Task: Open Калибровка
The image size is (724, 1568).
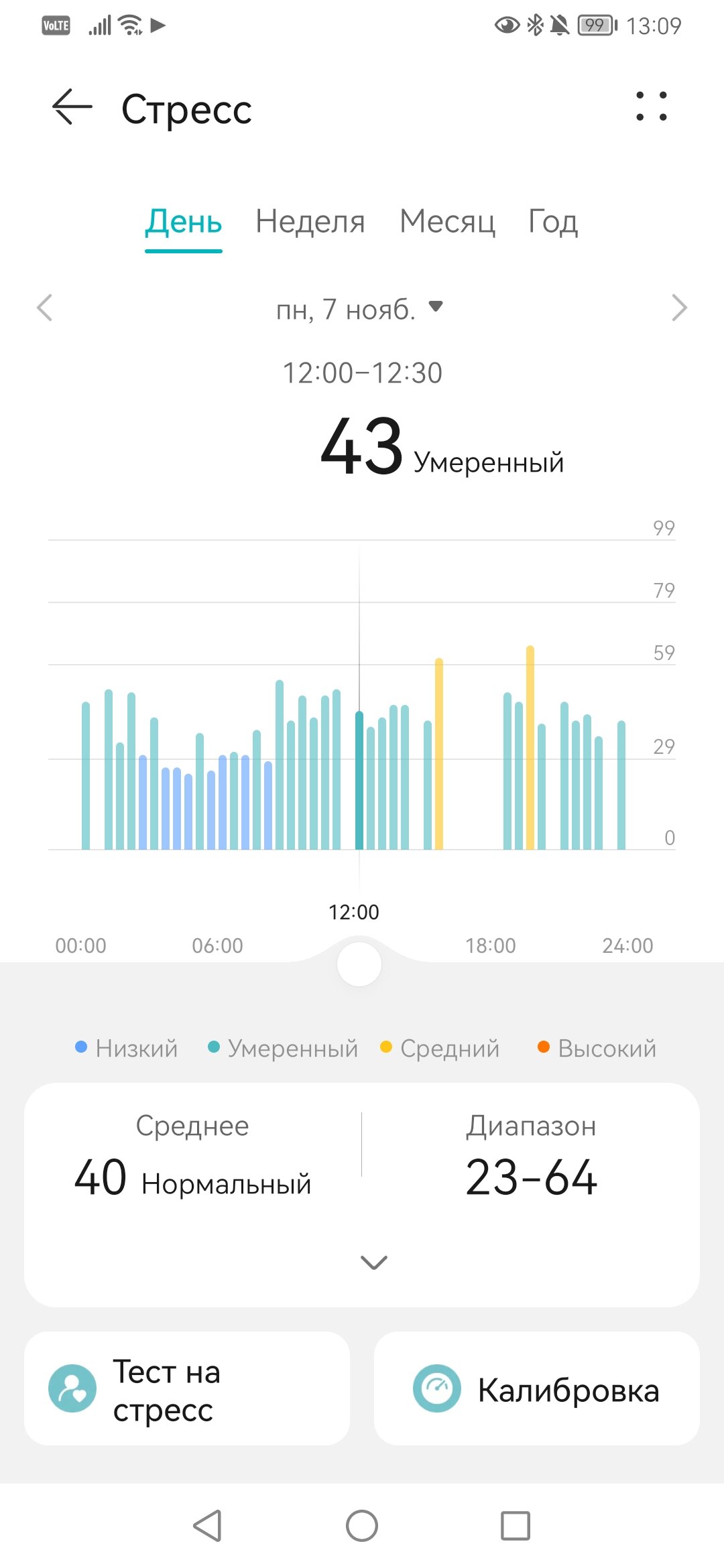Action: coord(537,1388)
